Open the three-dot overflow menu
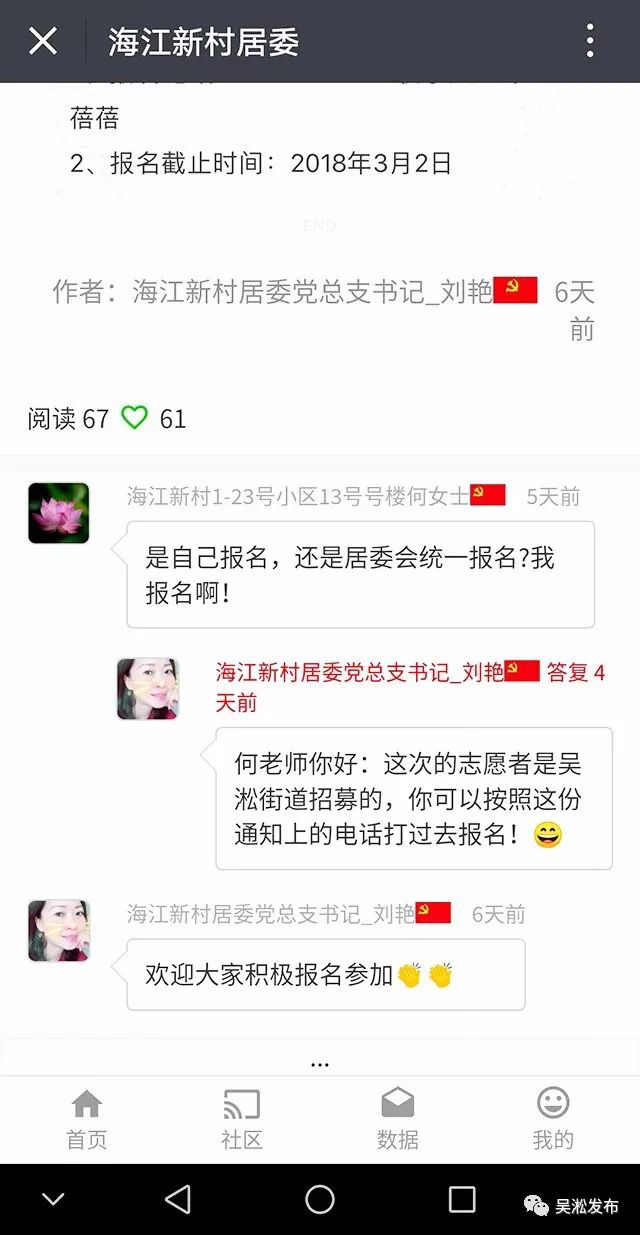Viewport: 640px width, 1235px height. [x=590, y=41]
